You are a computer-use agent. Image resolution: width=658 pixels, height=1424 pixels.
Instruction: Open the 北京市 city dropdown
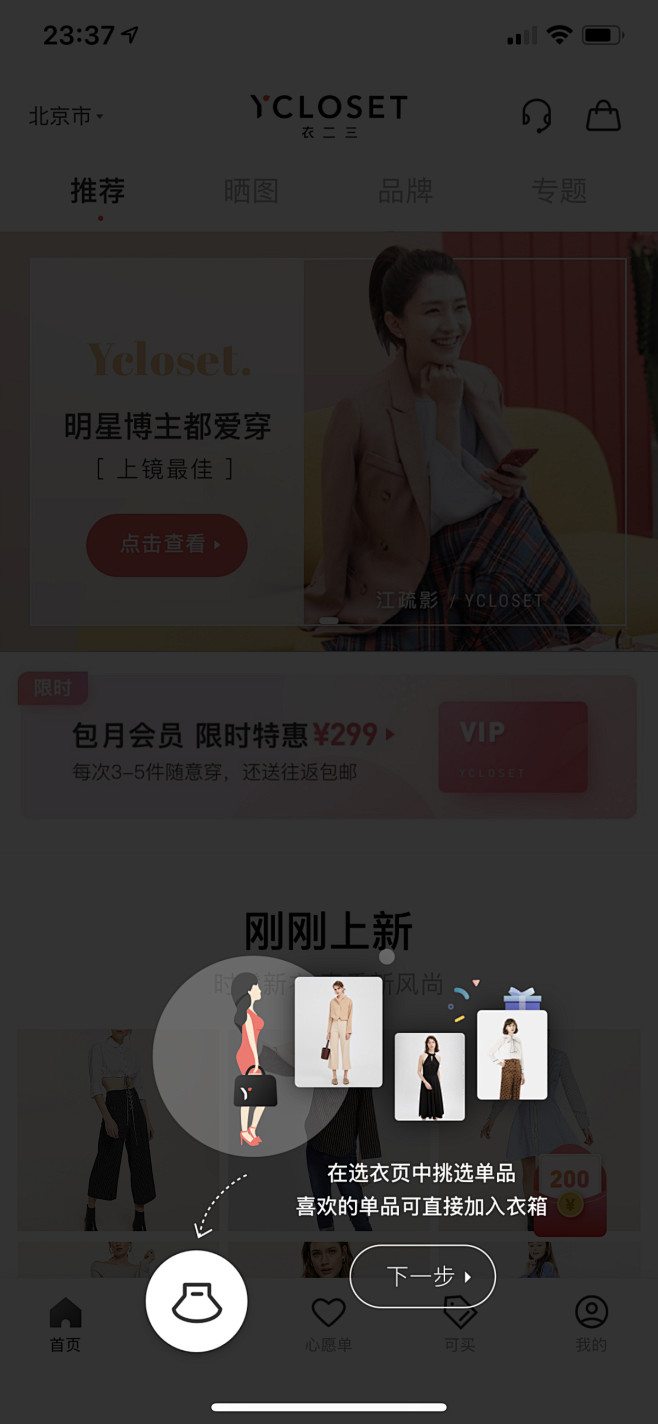[66, 116]
